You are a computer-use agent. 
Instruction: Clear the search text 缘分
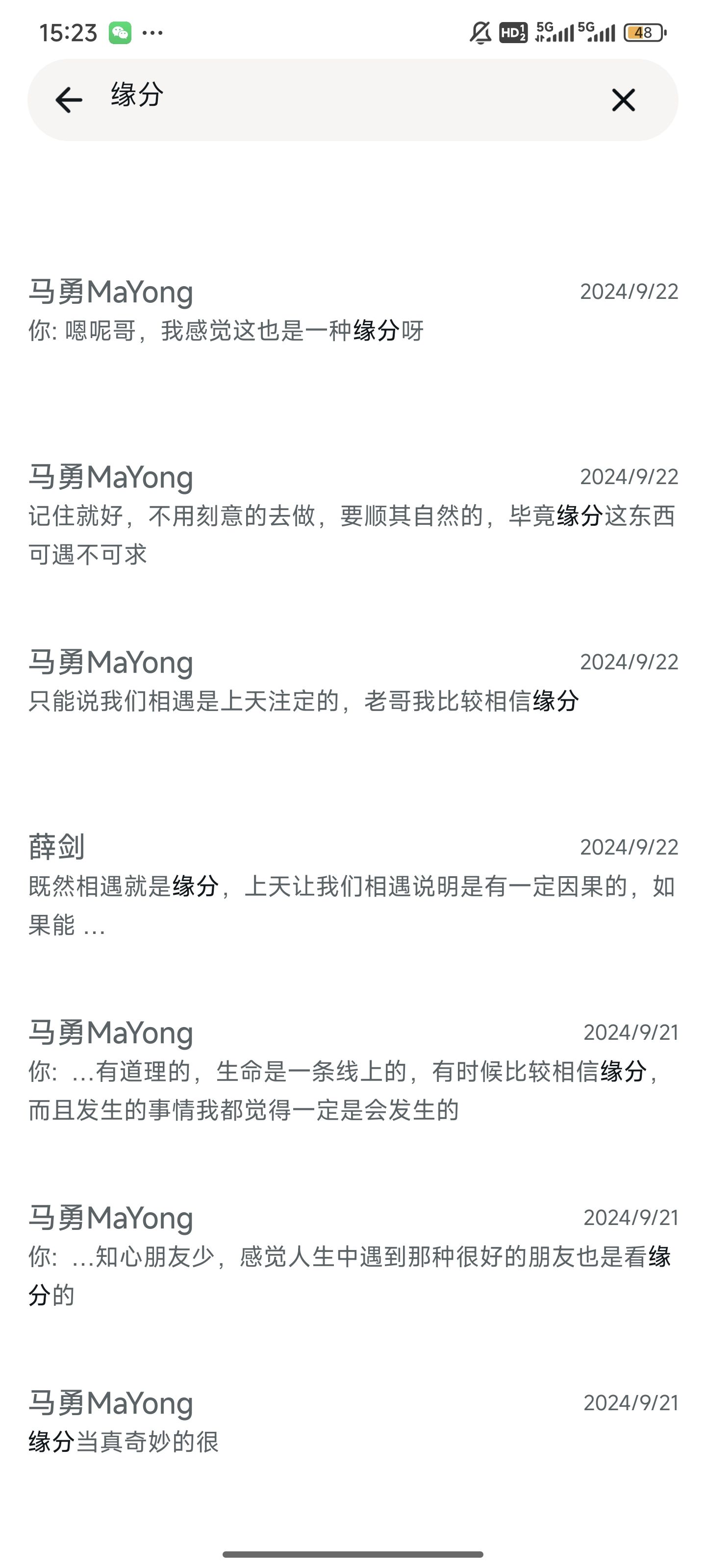pyautogui.click(x=623, y=100)
